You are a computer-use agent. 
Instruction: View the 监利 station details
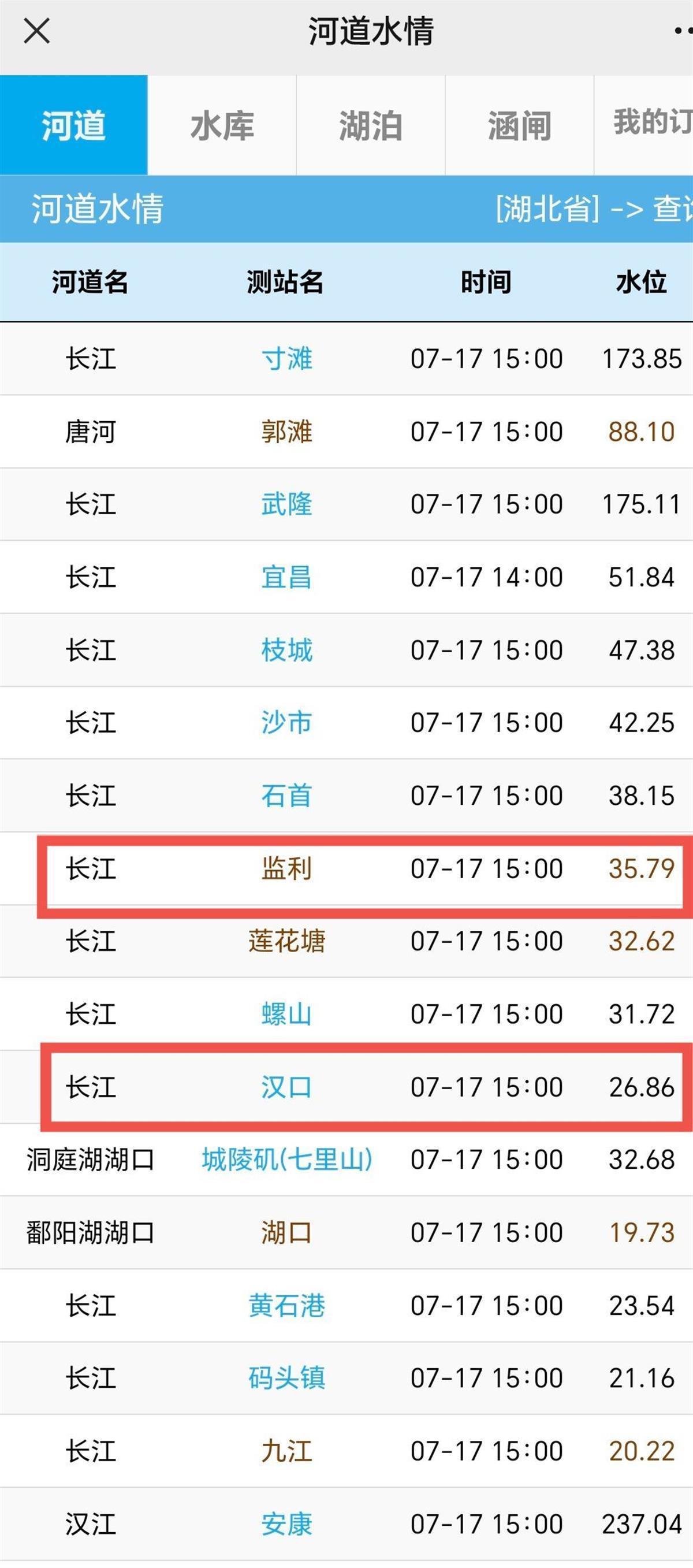click(286, 868)
